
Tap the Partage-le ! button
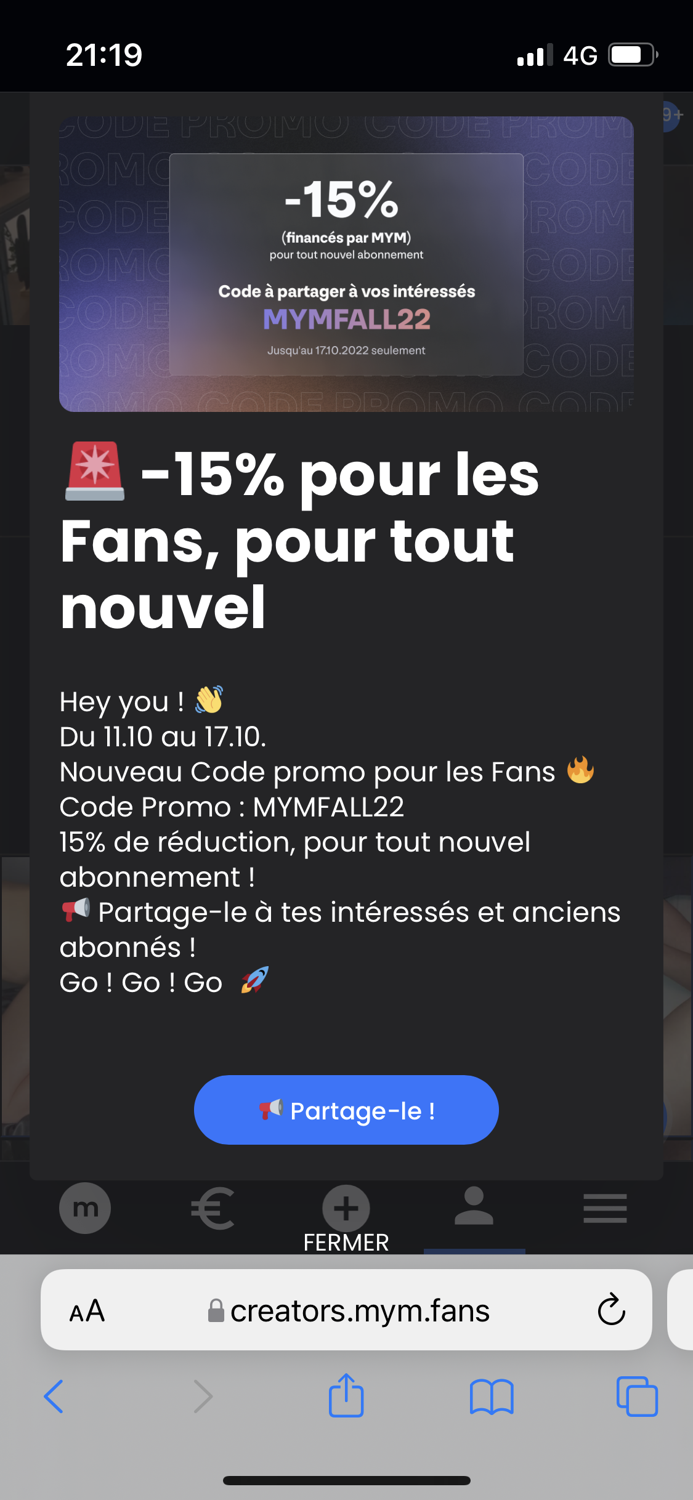pyautogui.click(x=346, y=1110)
